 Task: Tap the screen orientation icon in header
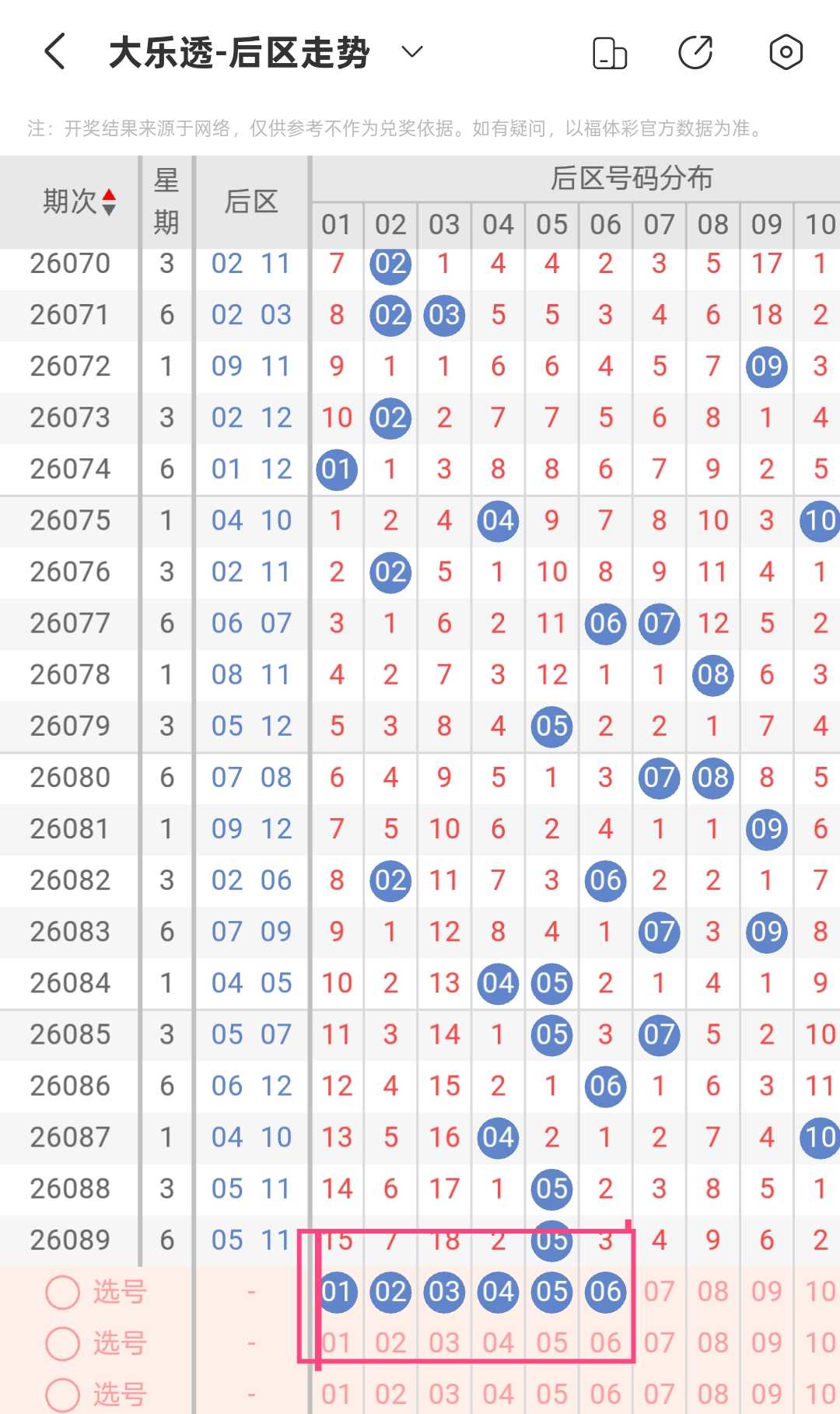(x=610, y=53)
